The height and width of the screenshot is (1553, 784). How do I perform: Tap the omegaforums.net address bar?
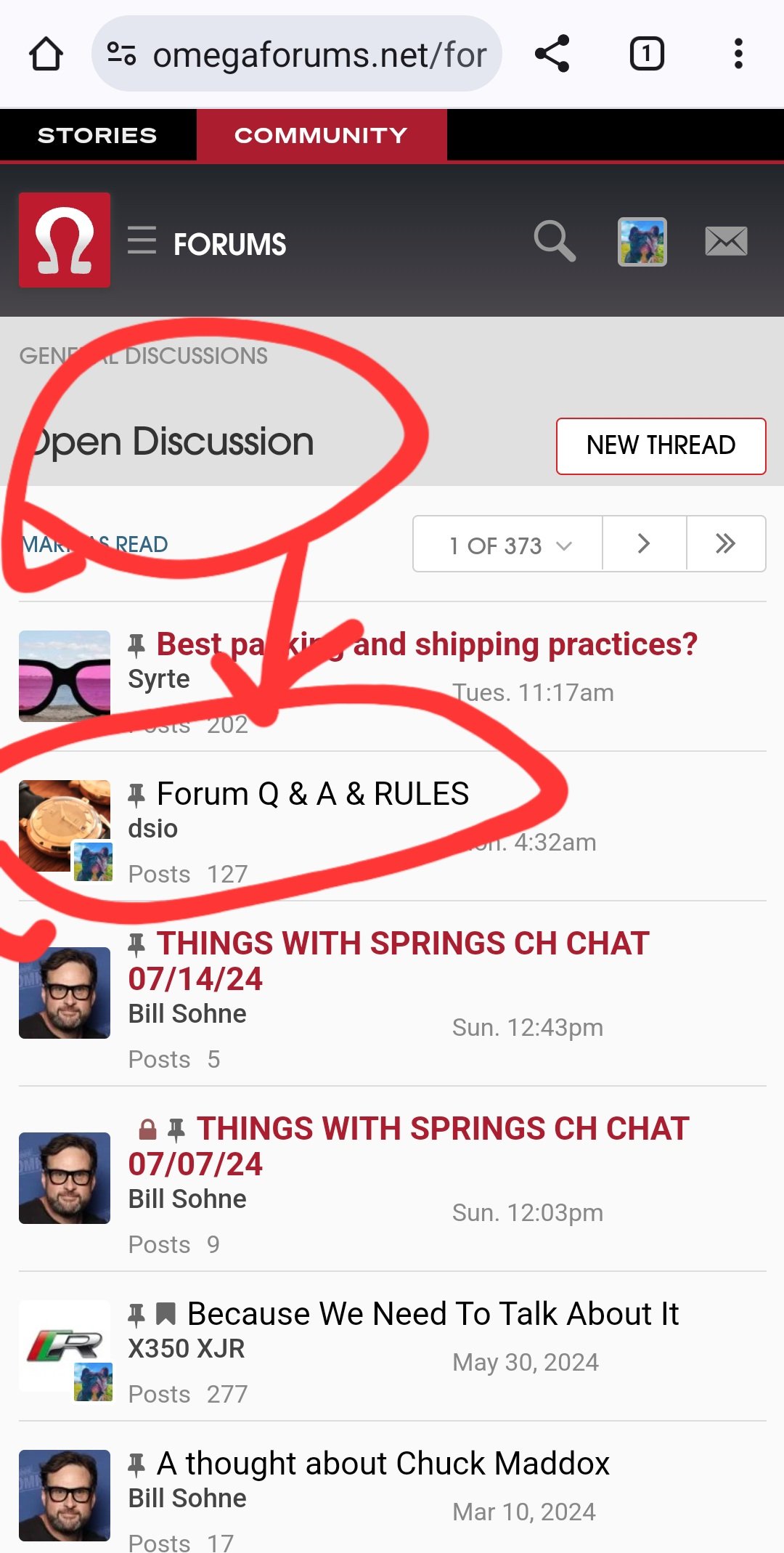click(x=298, y=54)
